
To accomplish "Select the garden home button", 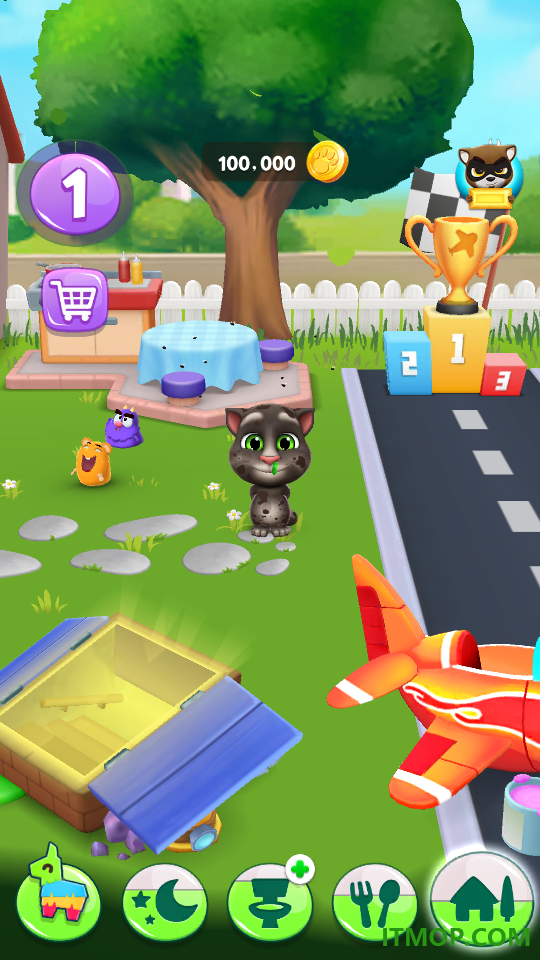I will (482, 898).
